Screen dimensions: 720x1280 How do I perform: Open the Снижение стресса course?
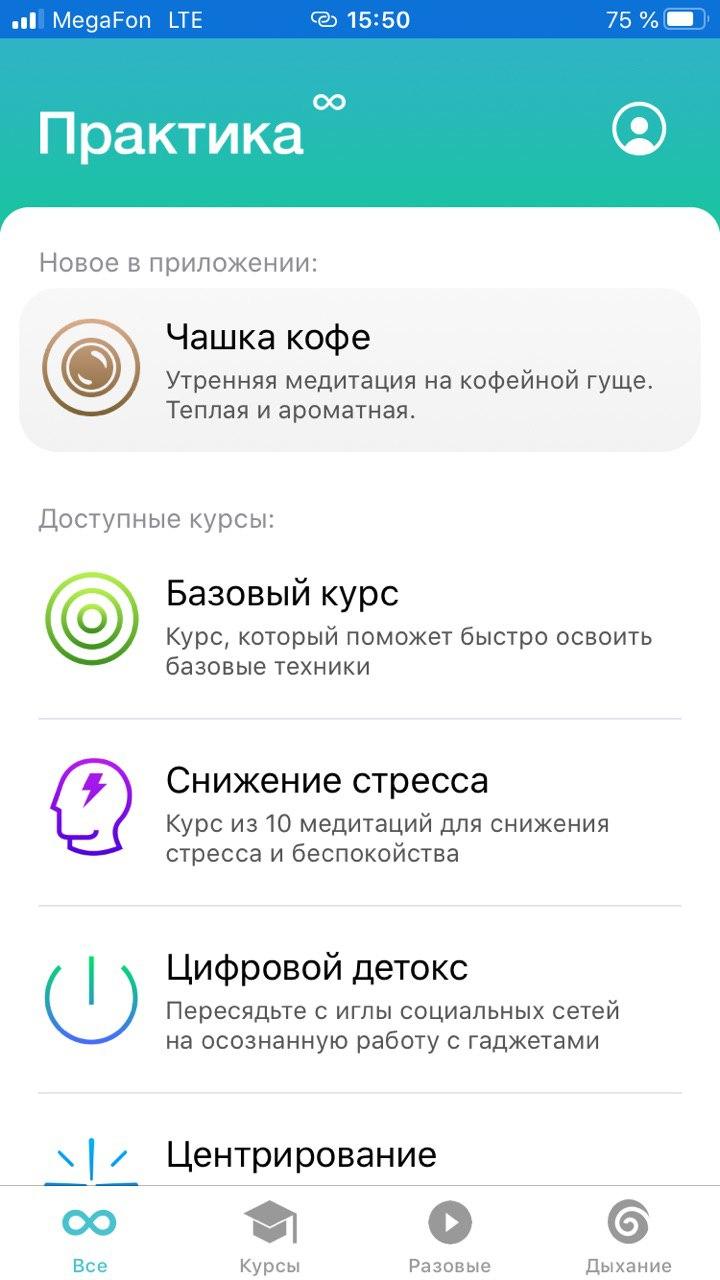coord(360,810)
